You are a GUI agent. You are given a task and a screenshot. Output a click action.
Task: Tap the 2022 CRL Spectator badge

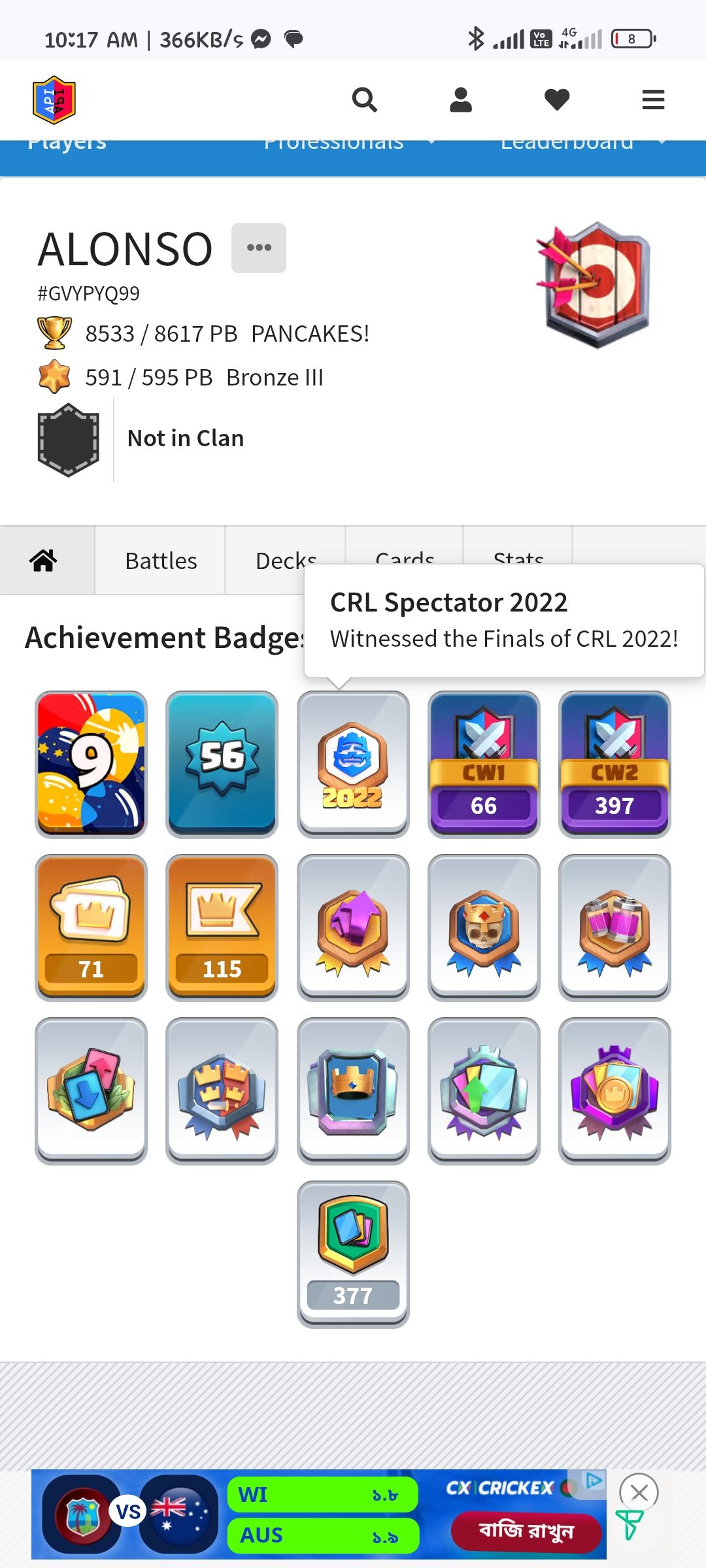[353, 764]
